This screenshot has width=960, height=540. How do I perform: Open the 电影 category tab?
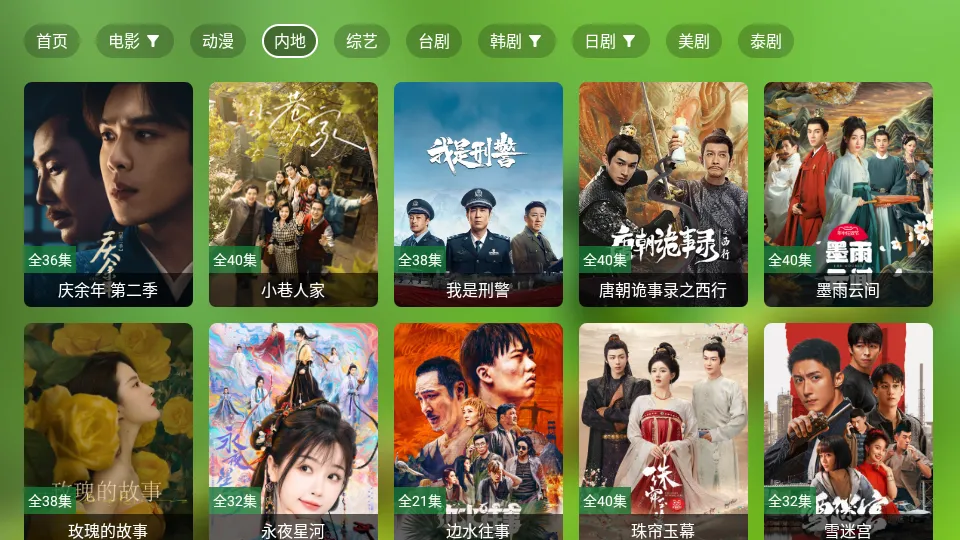coord(134,41)
